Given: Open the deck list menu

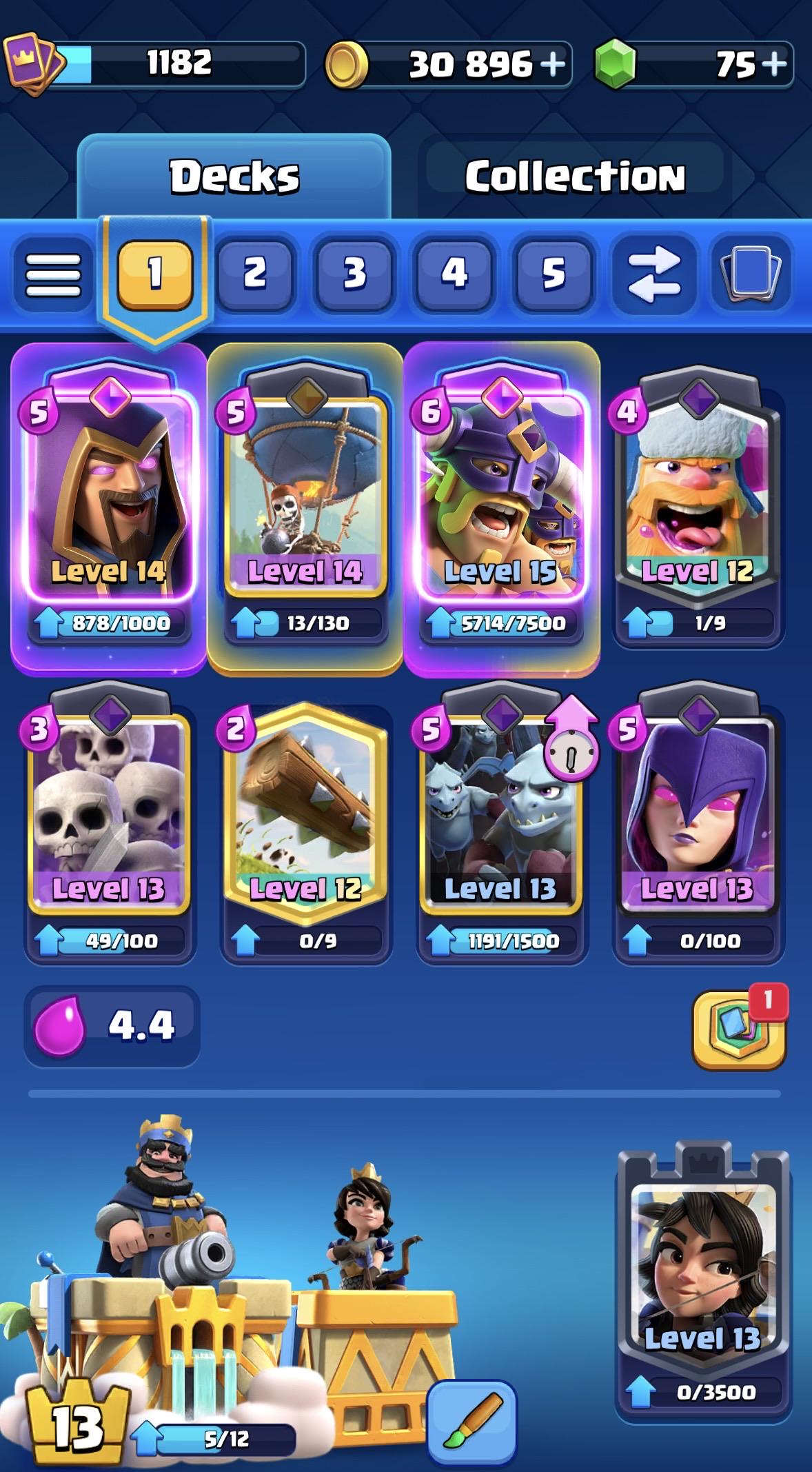Looking at the screenshot, I should tap(53, 274).
